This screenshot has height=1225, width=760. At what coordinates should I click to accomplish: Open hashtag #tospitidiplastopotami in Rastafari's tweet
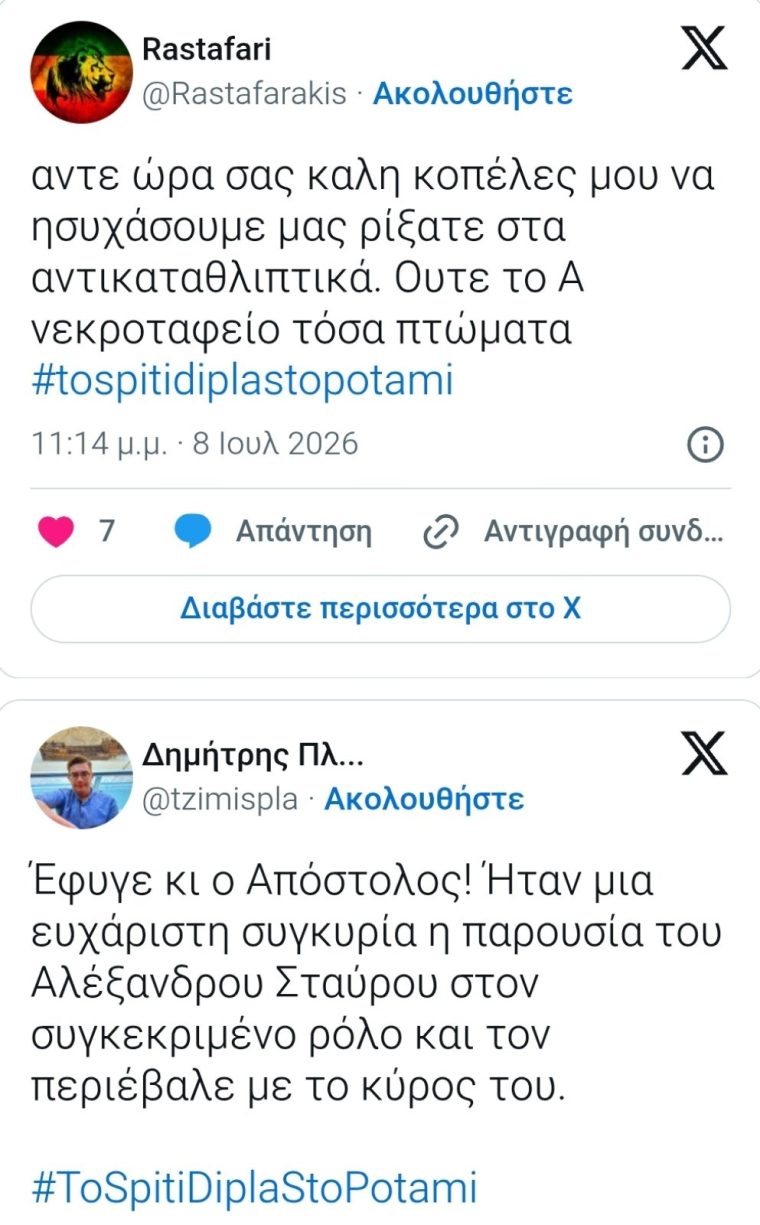pyautogui.click(x=243, y=382)
